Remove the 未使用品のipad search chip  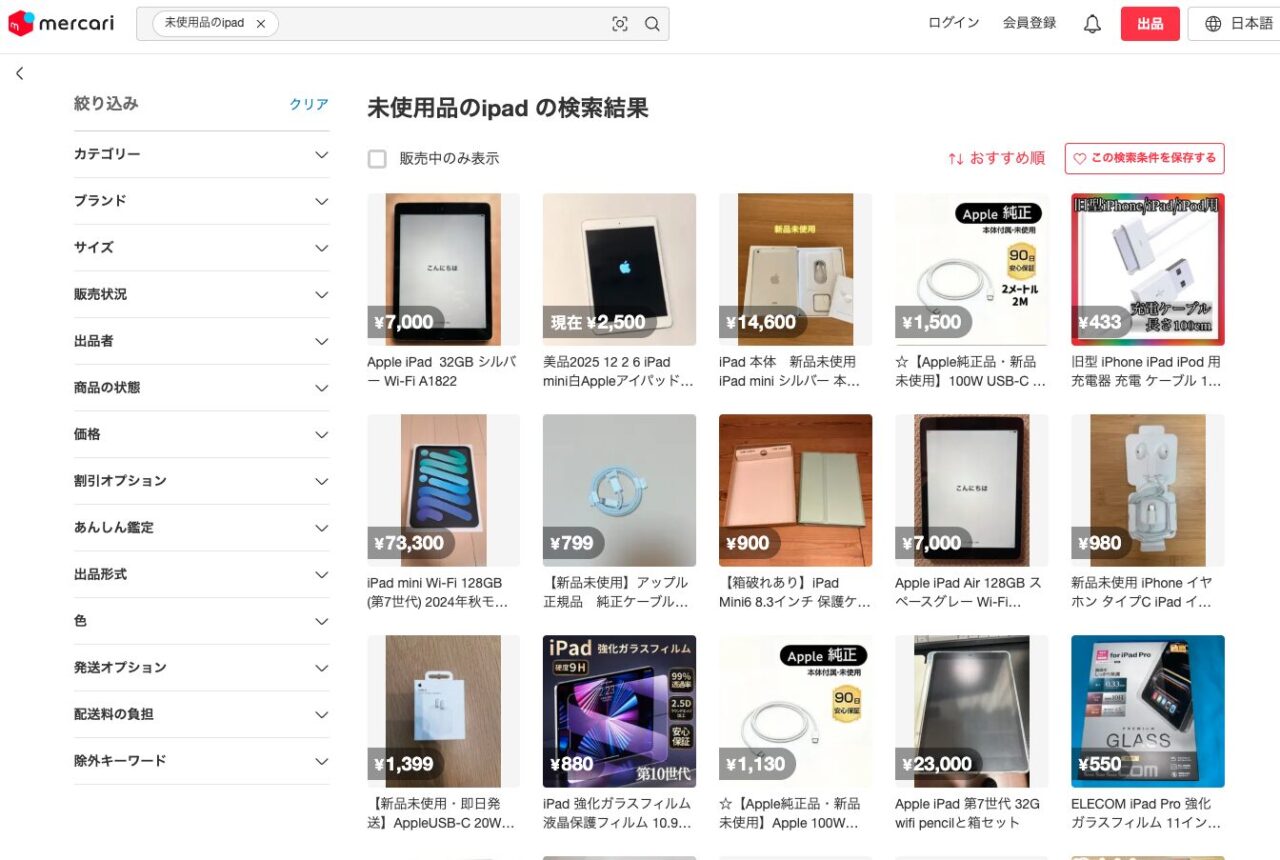[261, 24]
